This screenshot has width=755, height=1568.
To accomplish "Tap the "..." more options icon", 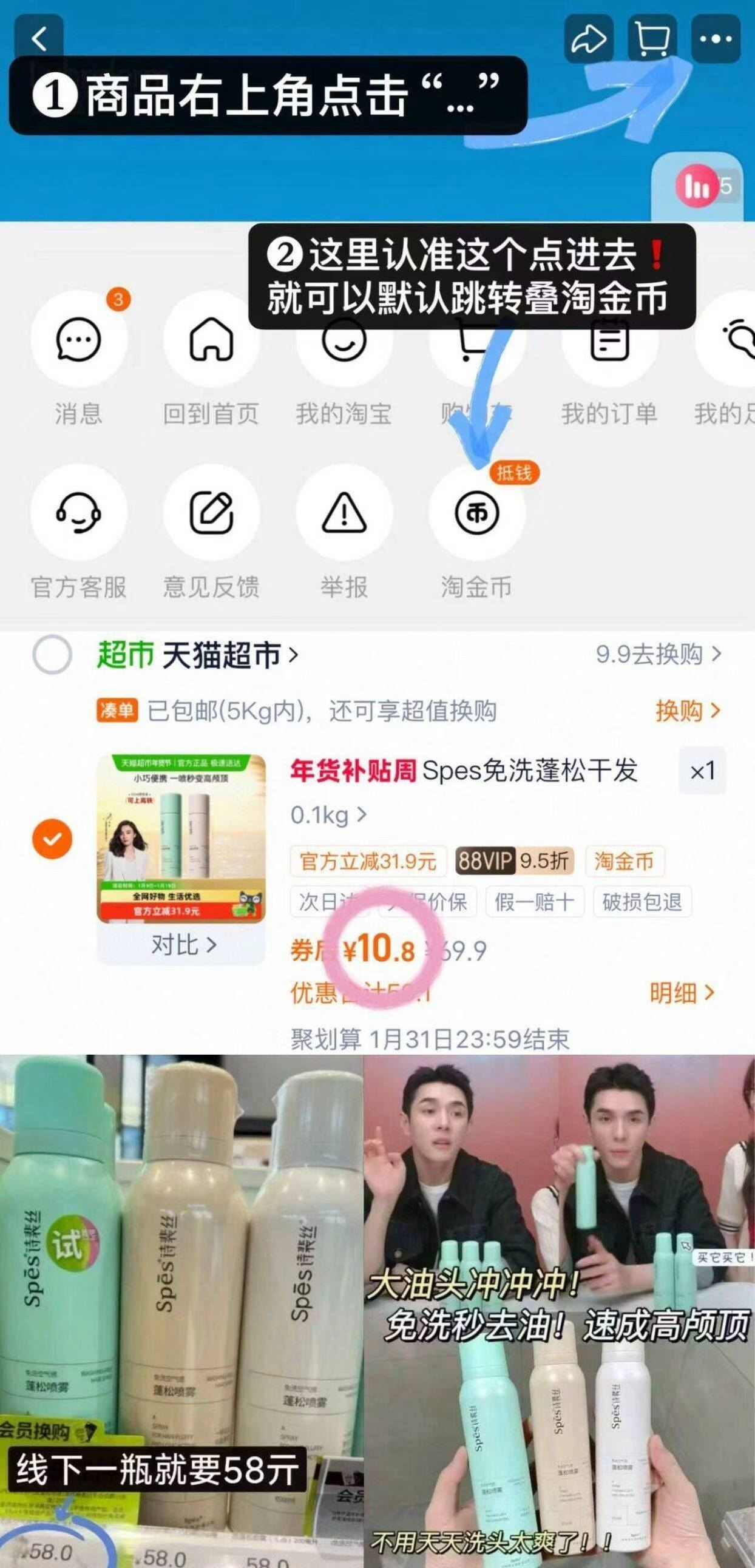I will point(716,38).
